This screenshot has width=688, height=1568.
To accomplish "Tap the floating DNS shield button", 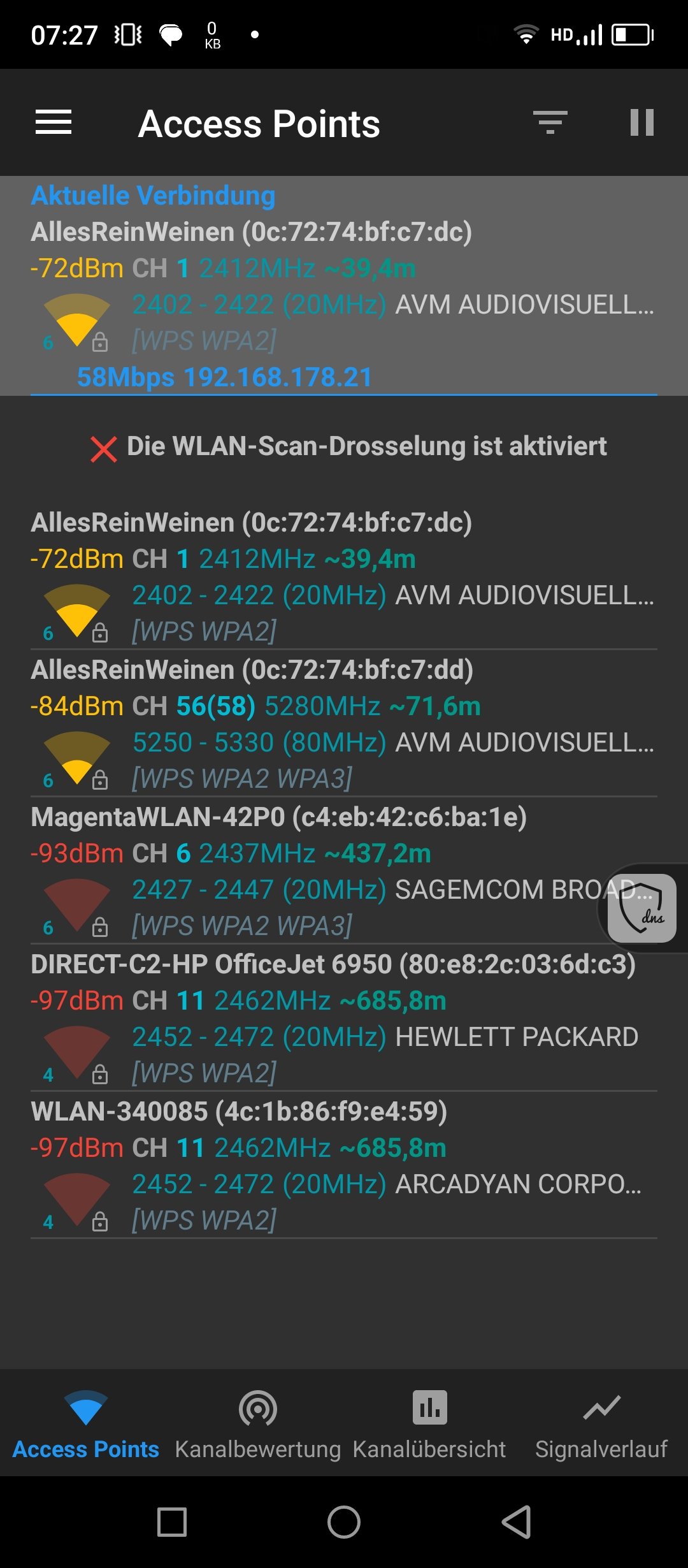I will pyautogui.click(x=642, y=908).
